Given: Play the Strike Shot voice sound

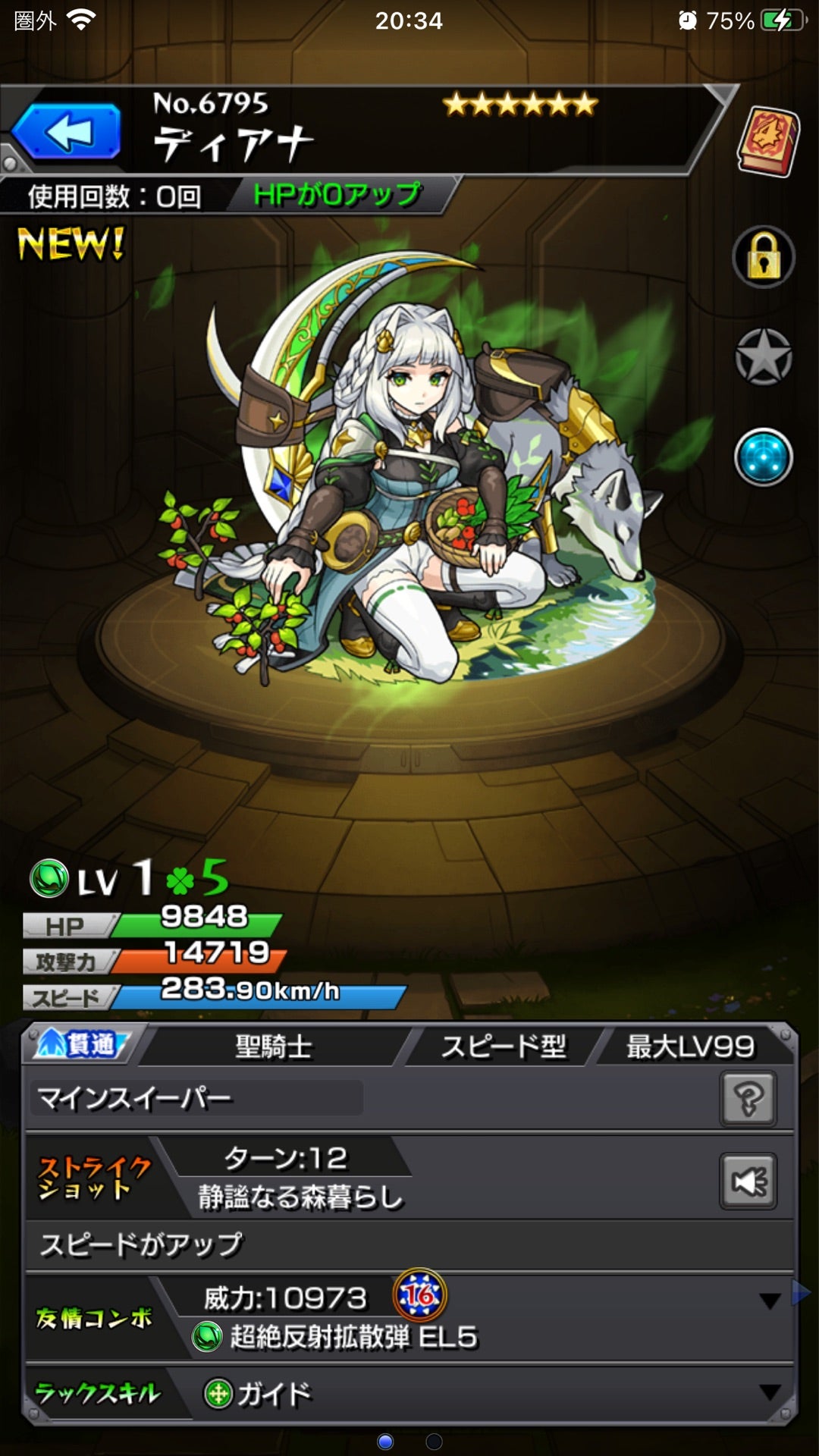Looking at the screenshot, I should (x=748, y=1181).
